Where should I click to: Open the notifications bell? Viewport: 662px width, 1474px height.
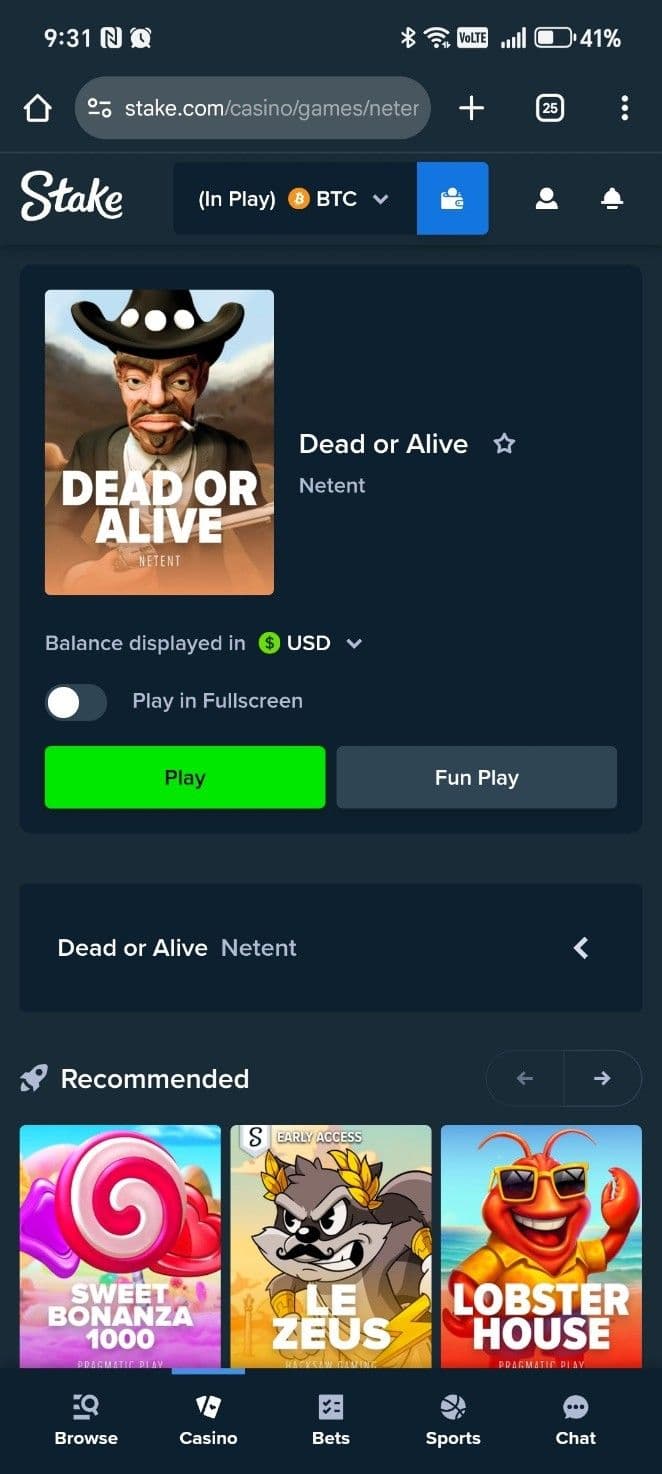click(612, 199)
